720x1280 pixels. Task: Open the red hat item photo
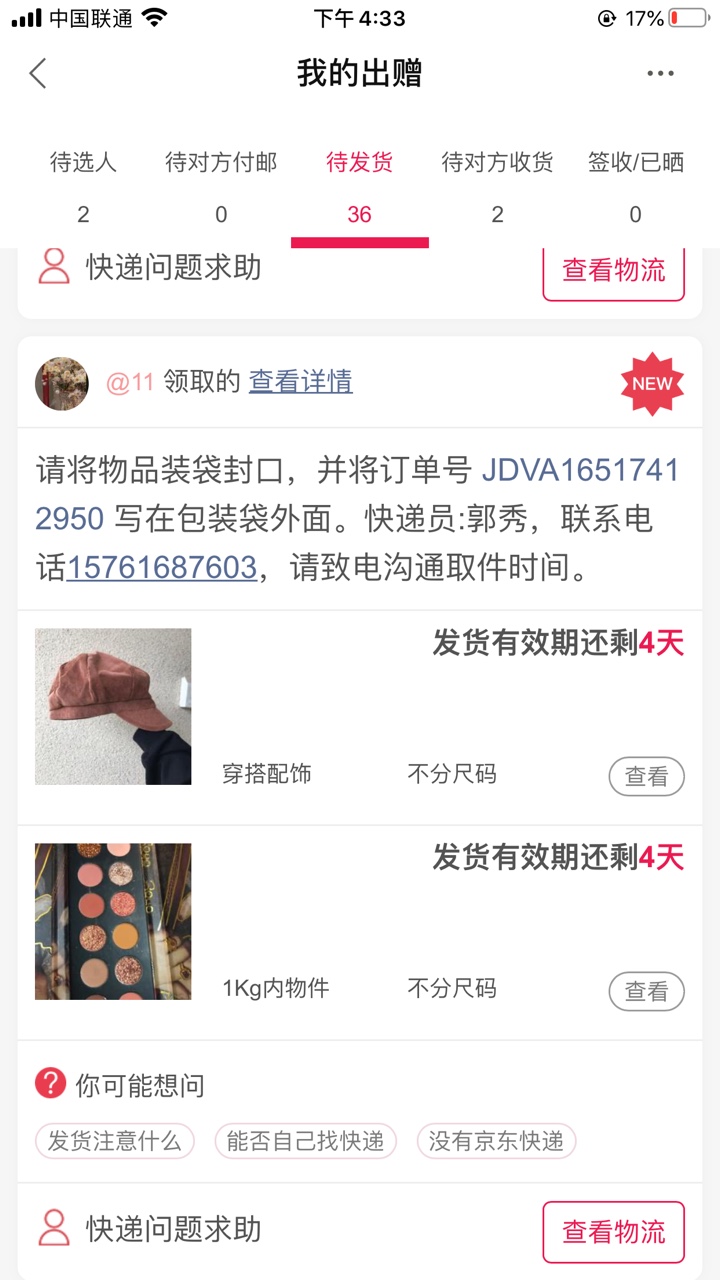[113, 706]
